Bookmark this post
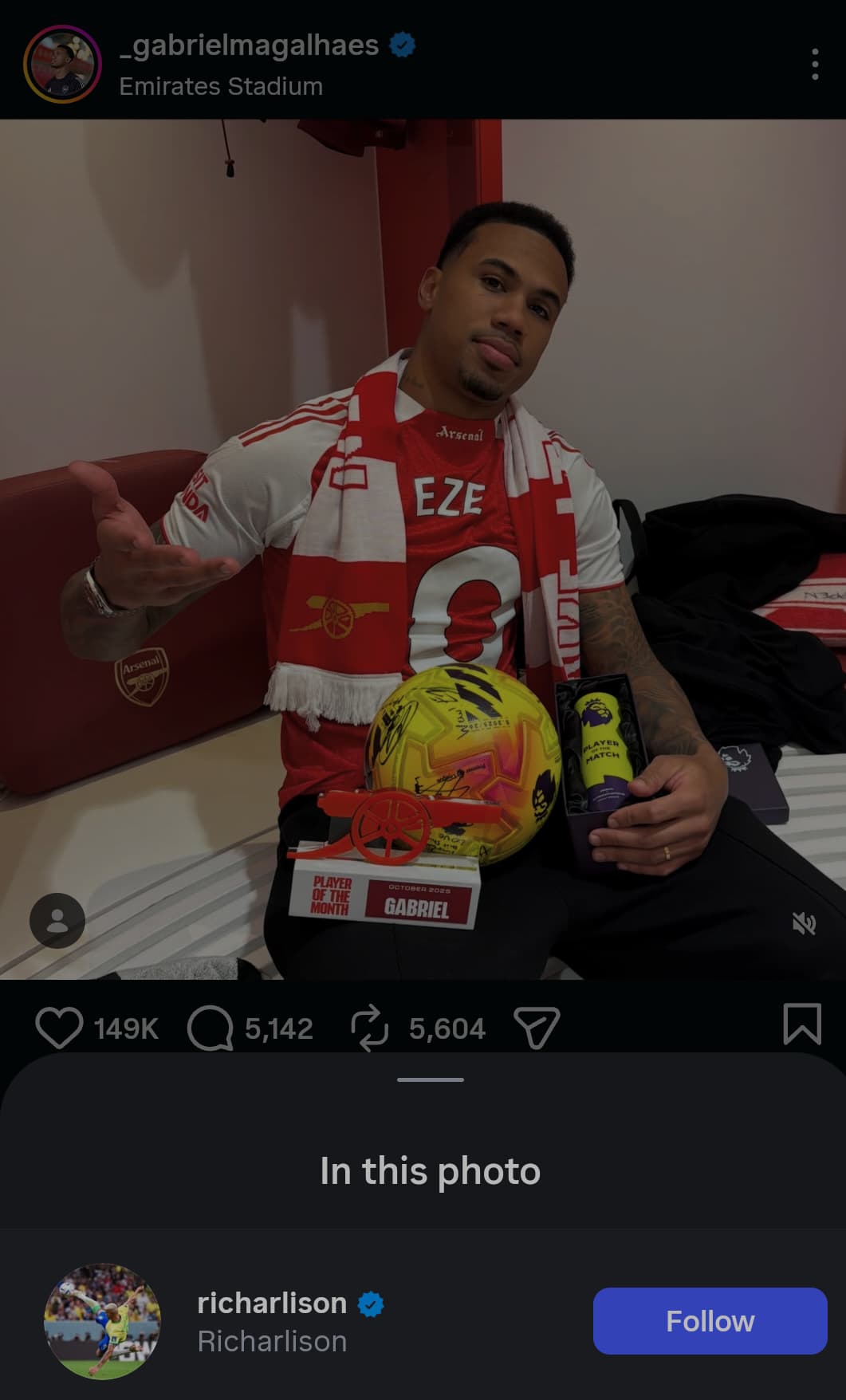The image size is (846, 1400). point(801,1024)
